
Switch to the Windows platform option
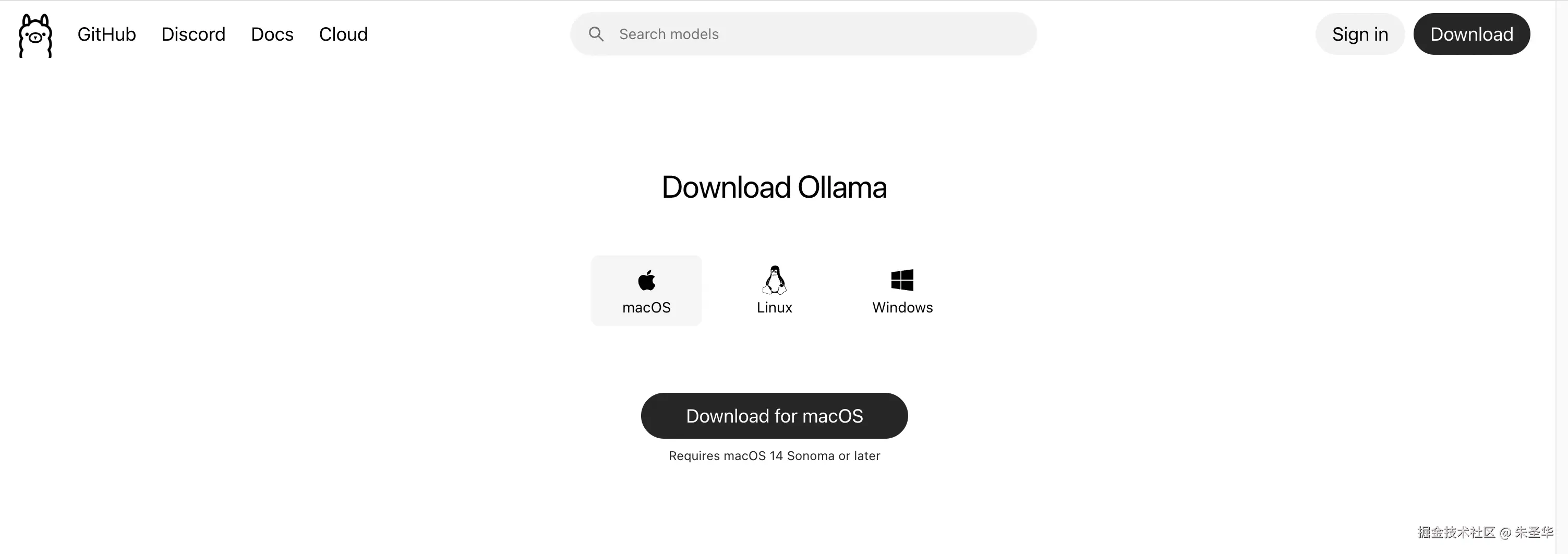pos(902,291)
